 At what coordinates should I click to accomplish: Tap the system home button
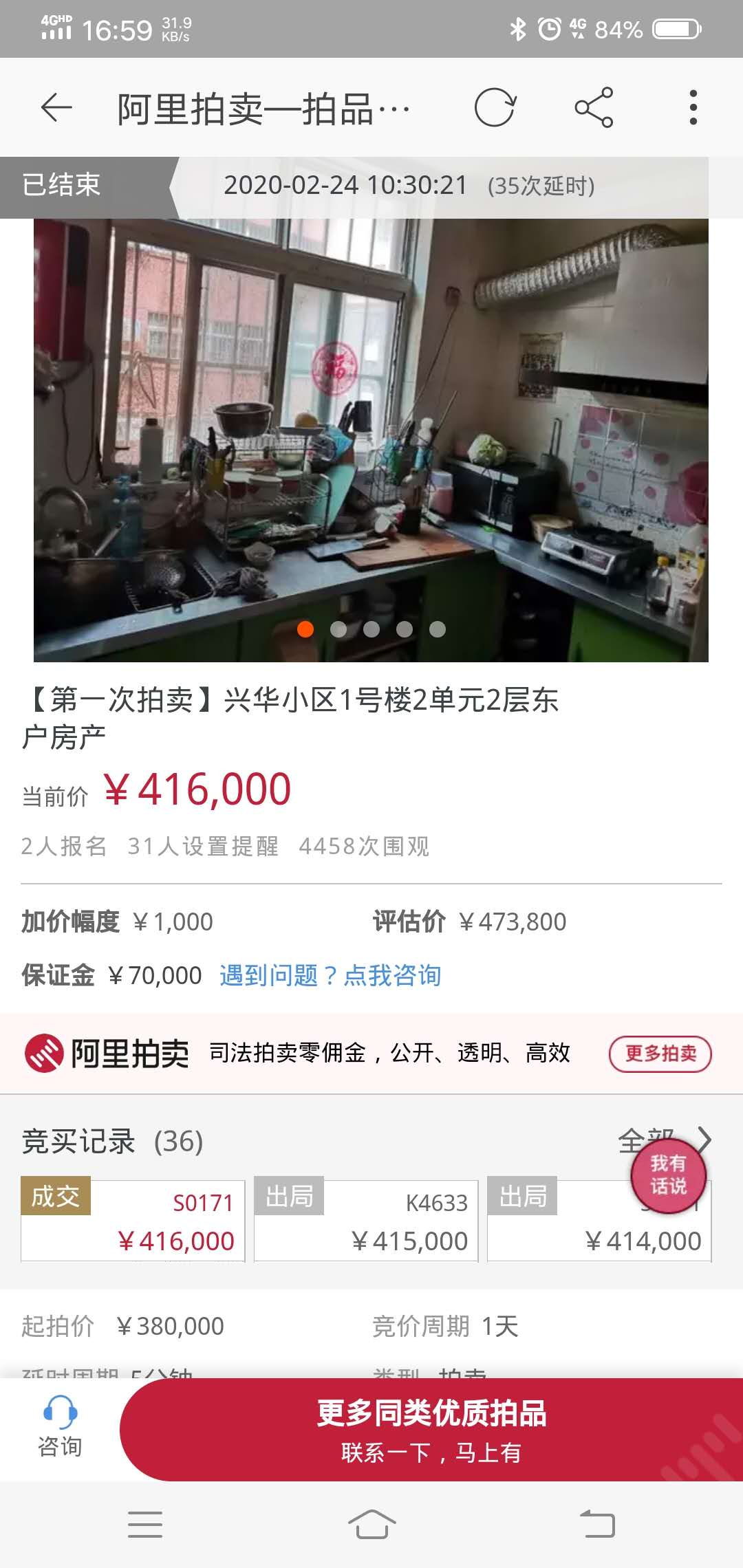(371, 1525)
